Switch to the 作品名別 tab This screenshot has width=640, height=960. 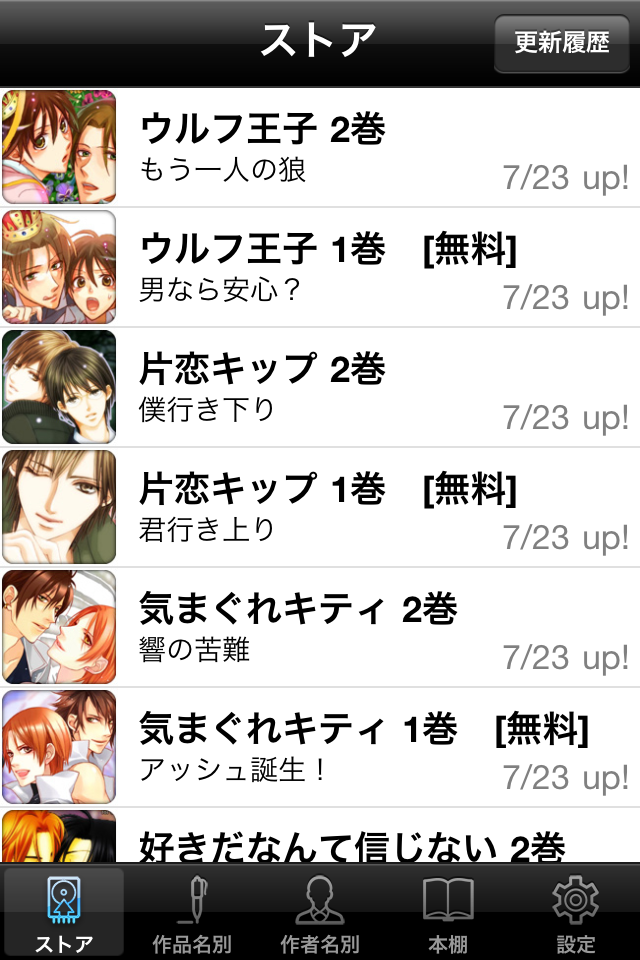pyautogui.click(x=192, y=912)
